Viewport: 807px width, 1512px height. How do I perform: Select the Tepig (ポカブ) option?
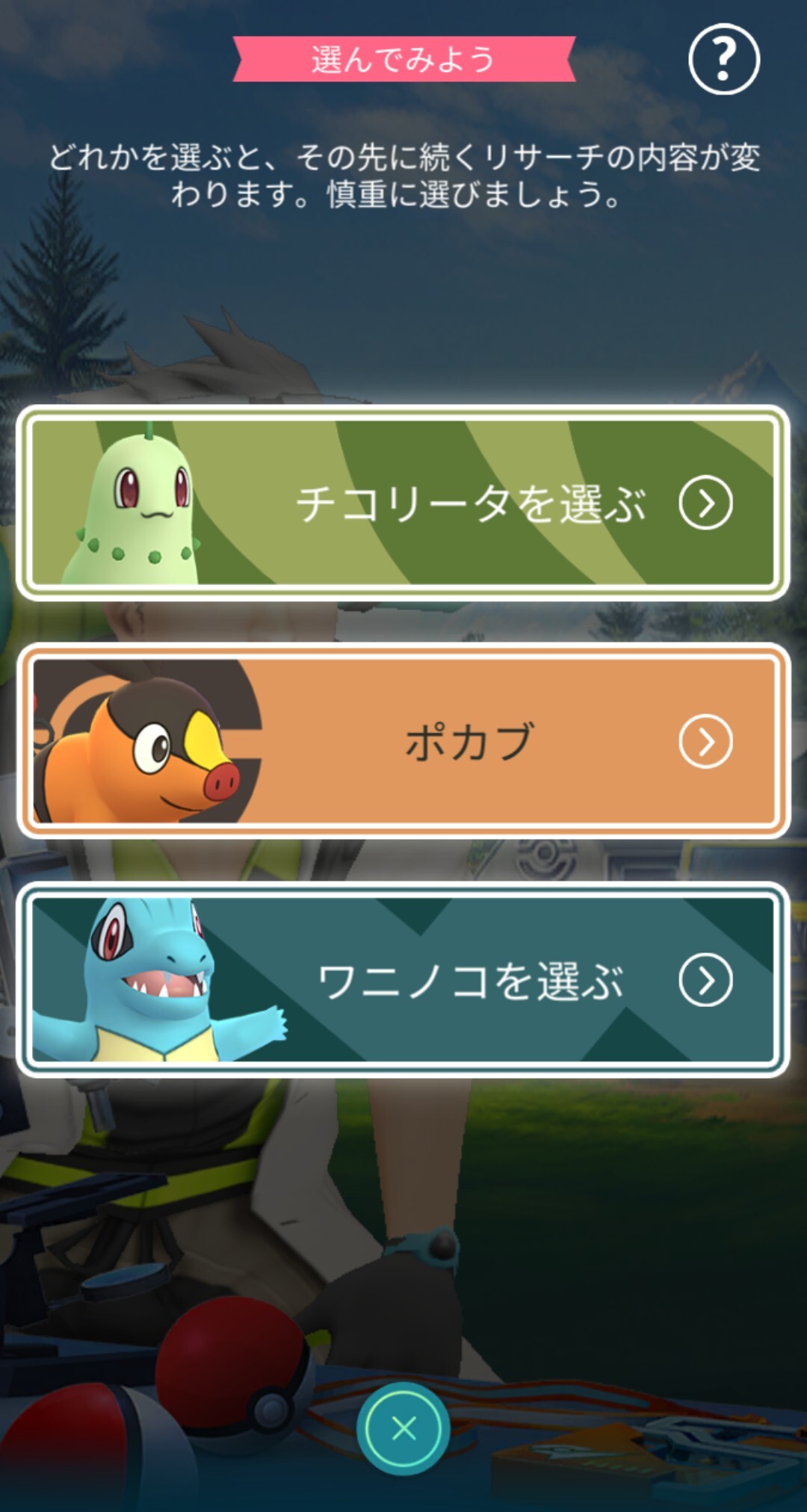403,741
